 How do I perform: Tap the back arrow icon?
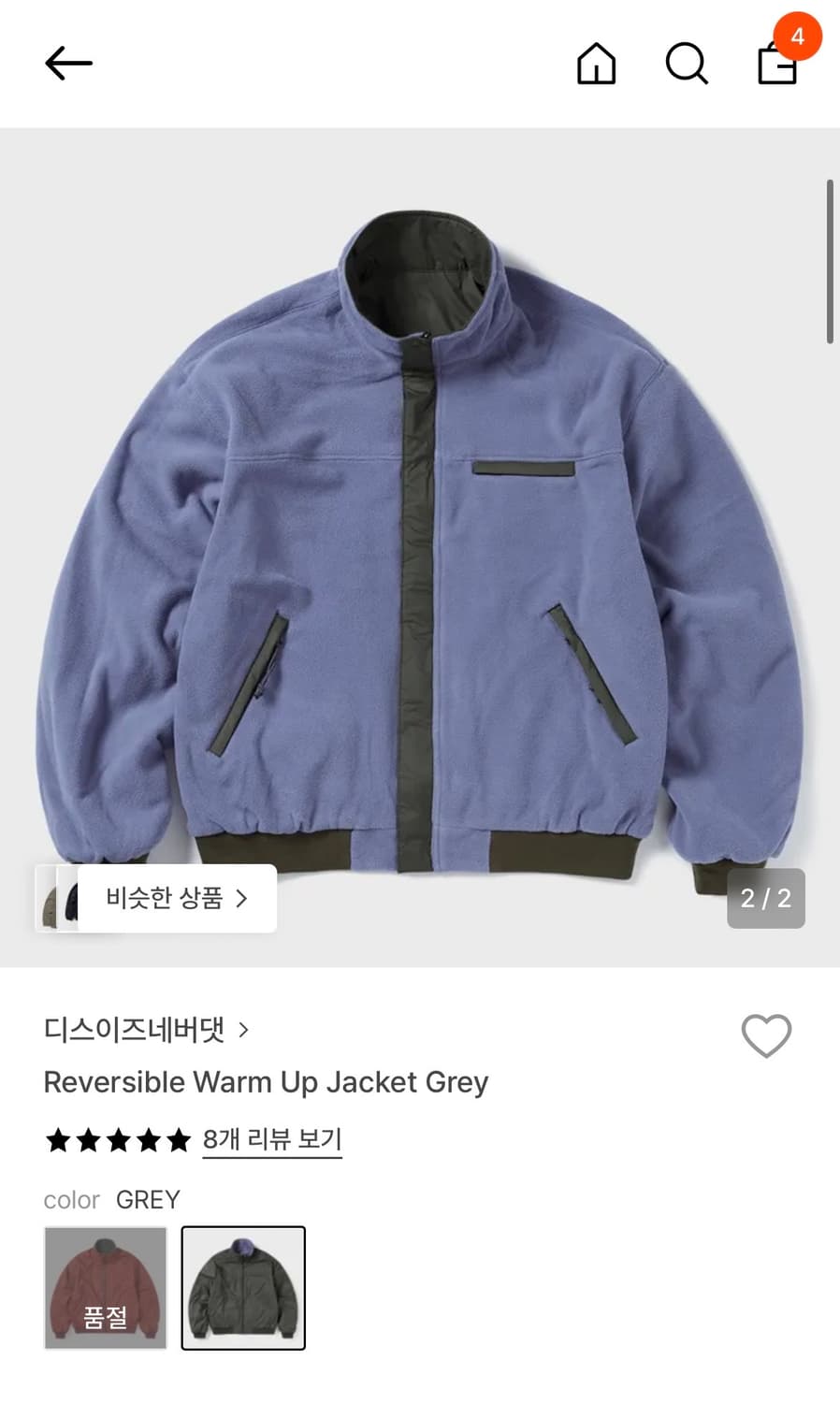coord(66,63)
